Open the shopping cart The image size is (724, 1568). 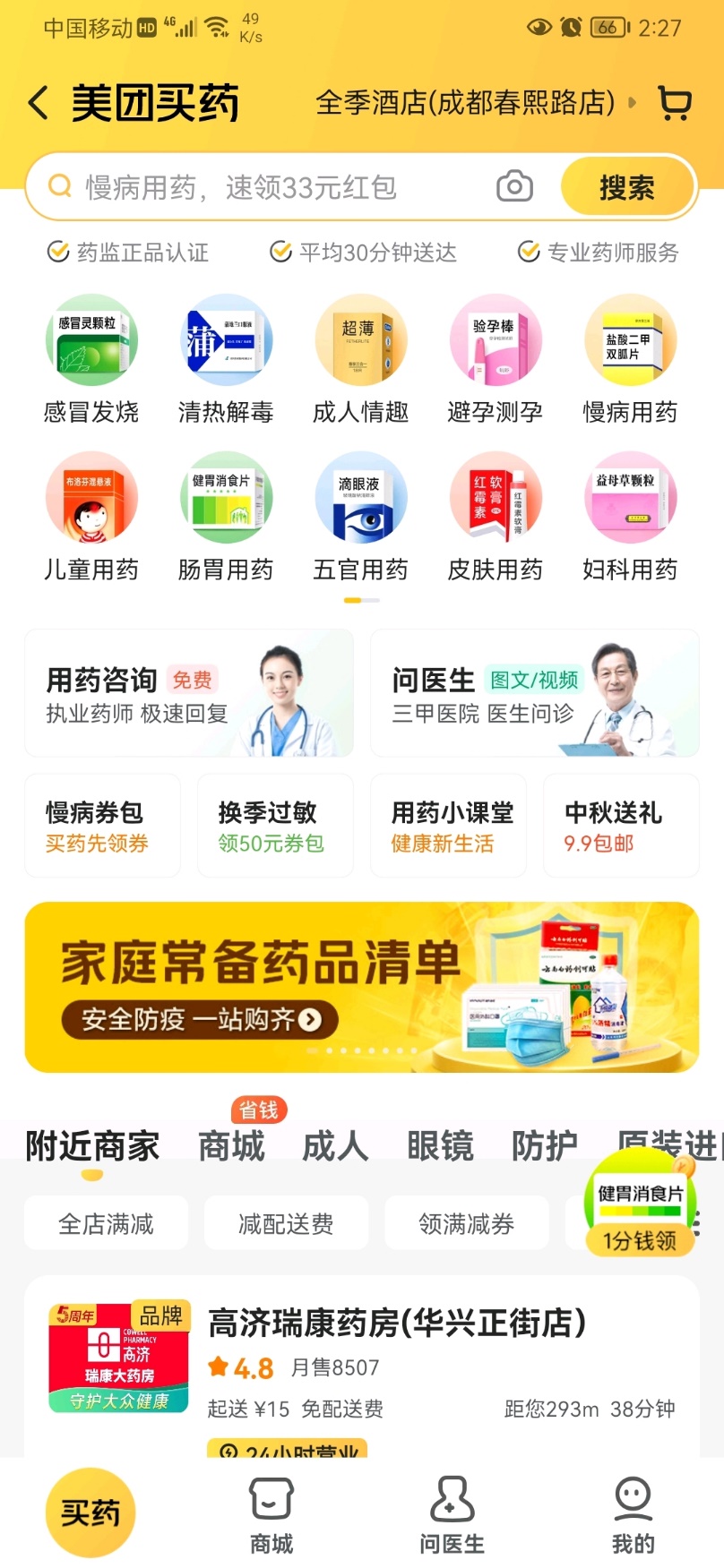[x=675, y=103]
